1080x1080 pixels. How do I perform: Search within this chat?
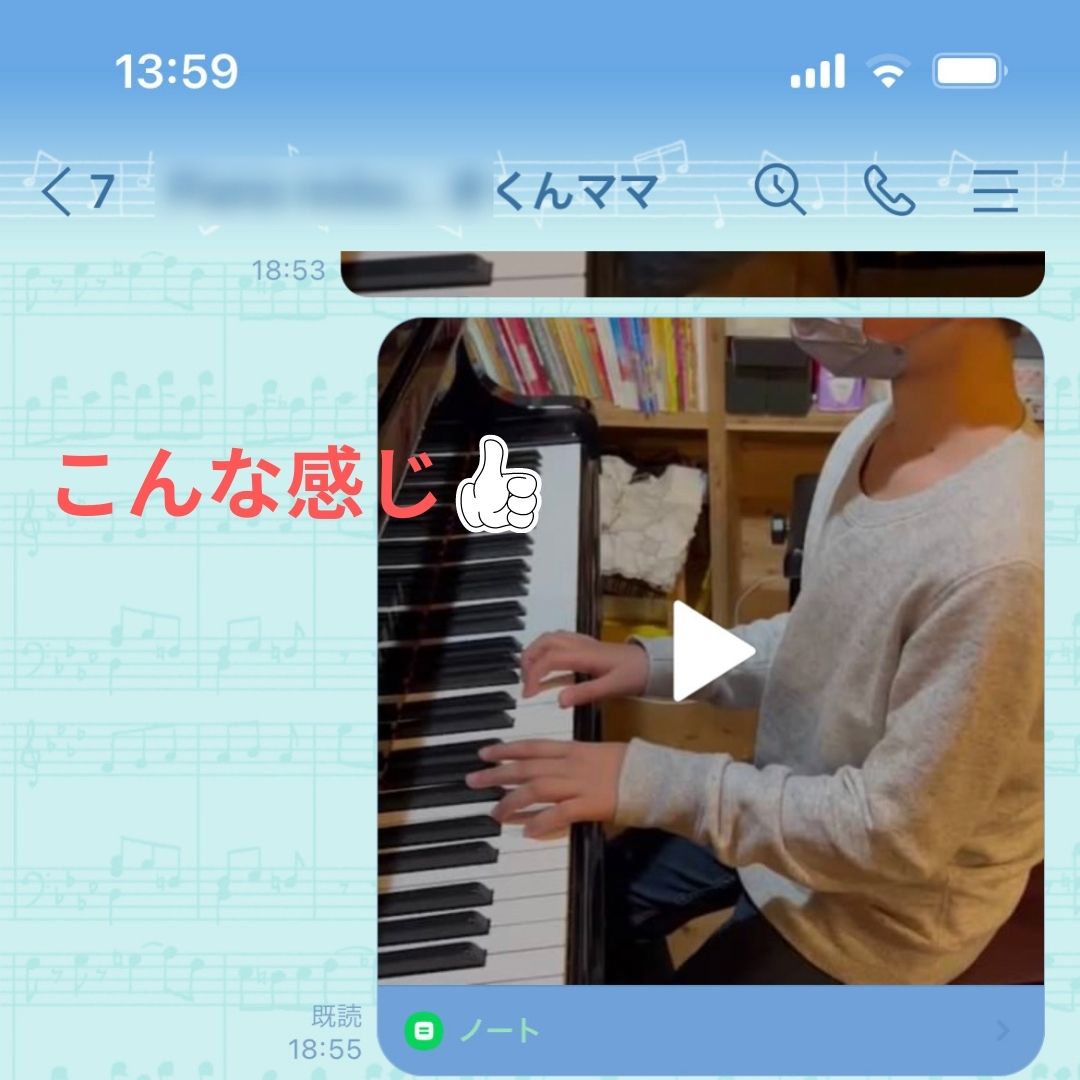pyautogui.click(x=779, y=189)
